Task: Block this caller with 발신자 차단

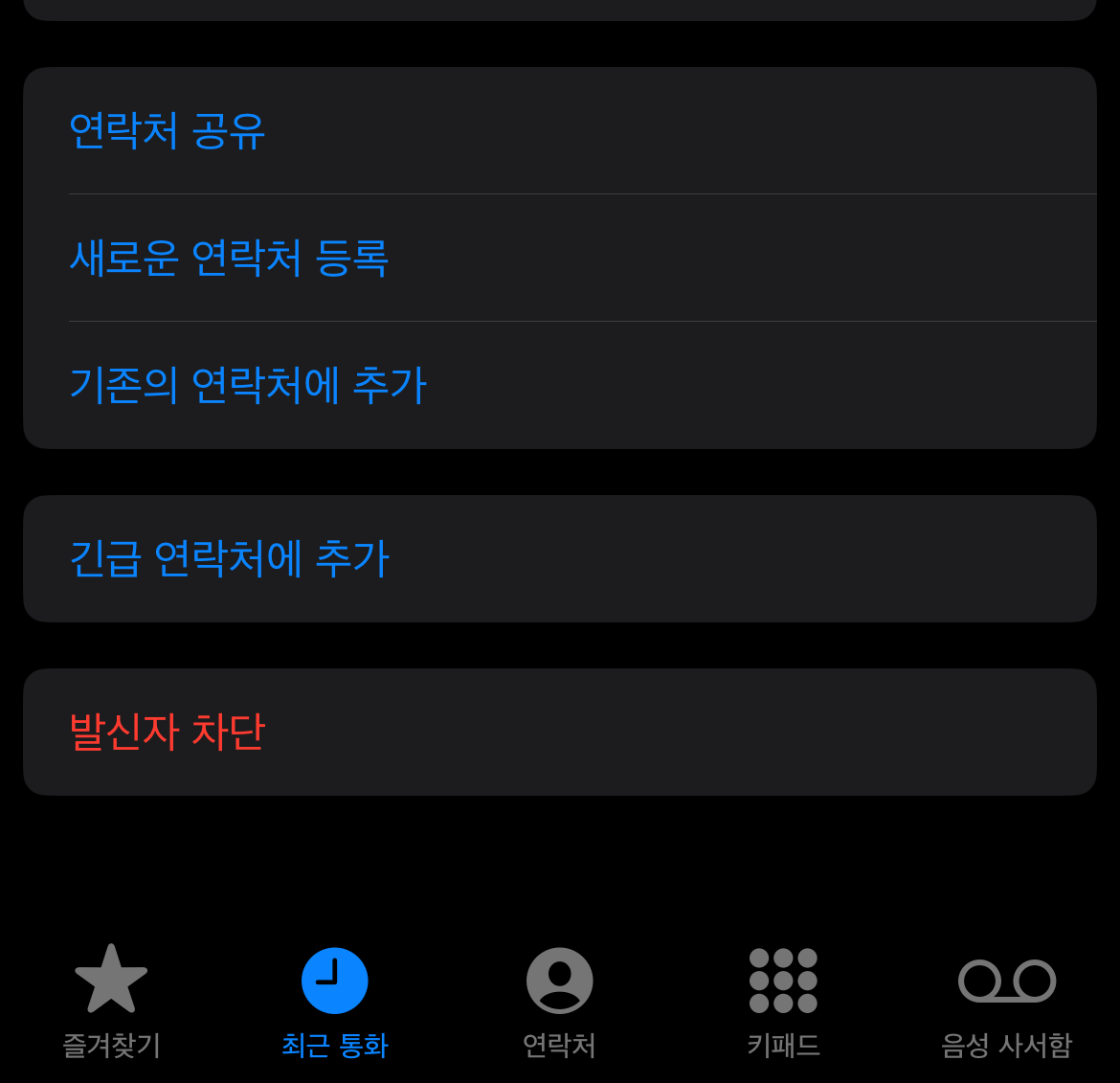Action: tap(559, 733)
